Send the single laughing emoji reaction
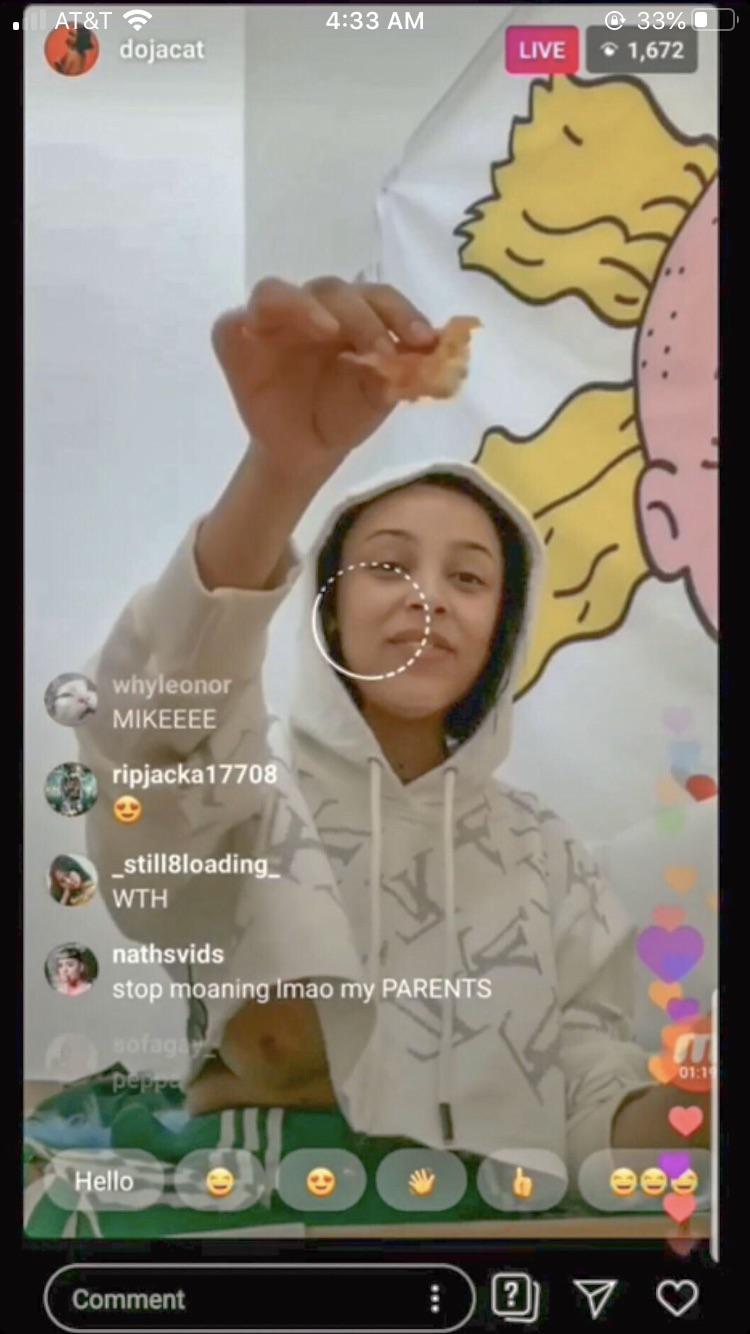The height and width of the screenshot is (1334, 750). pos(220,1181)
